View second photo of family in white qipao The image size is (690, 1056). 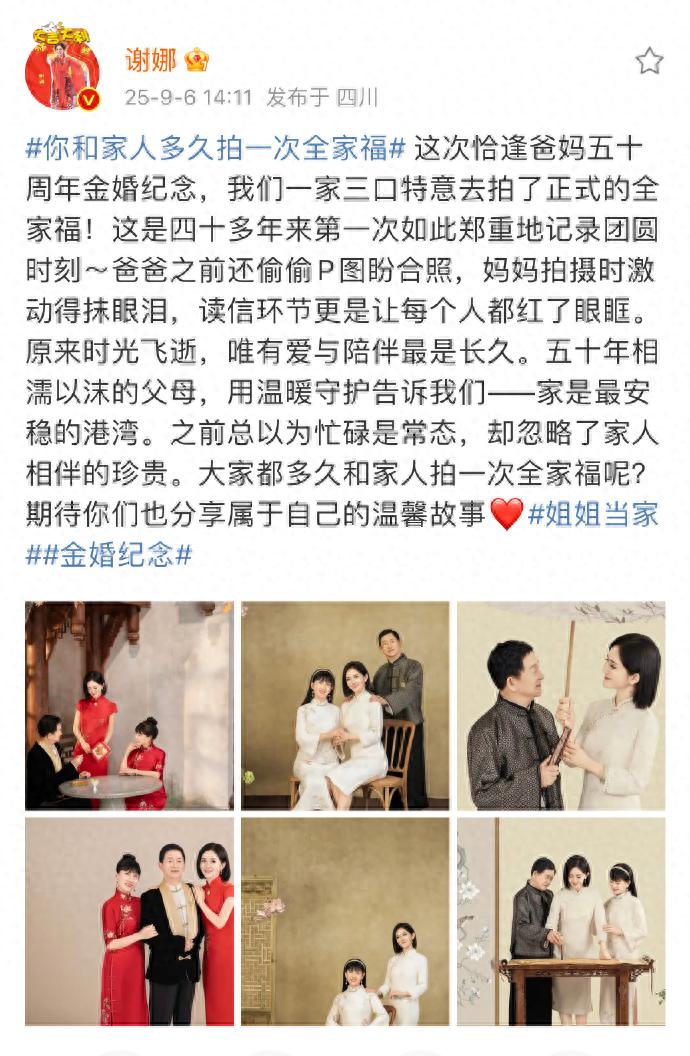[x=345, y=705]
